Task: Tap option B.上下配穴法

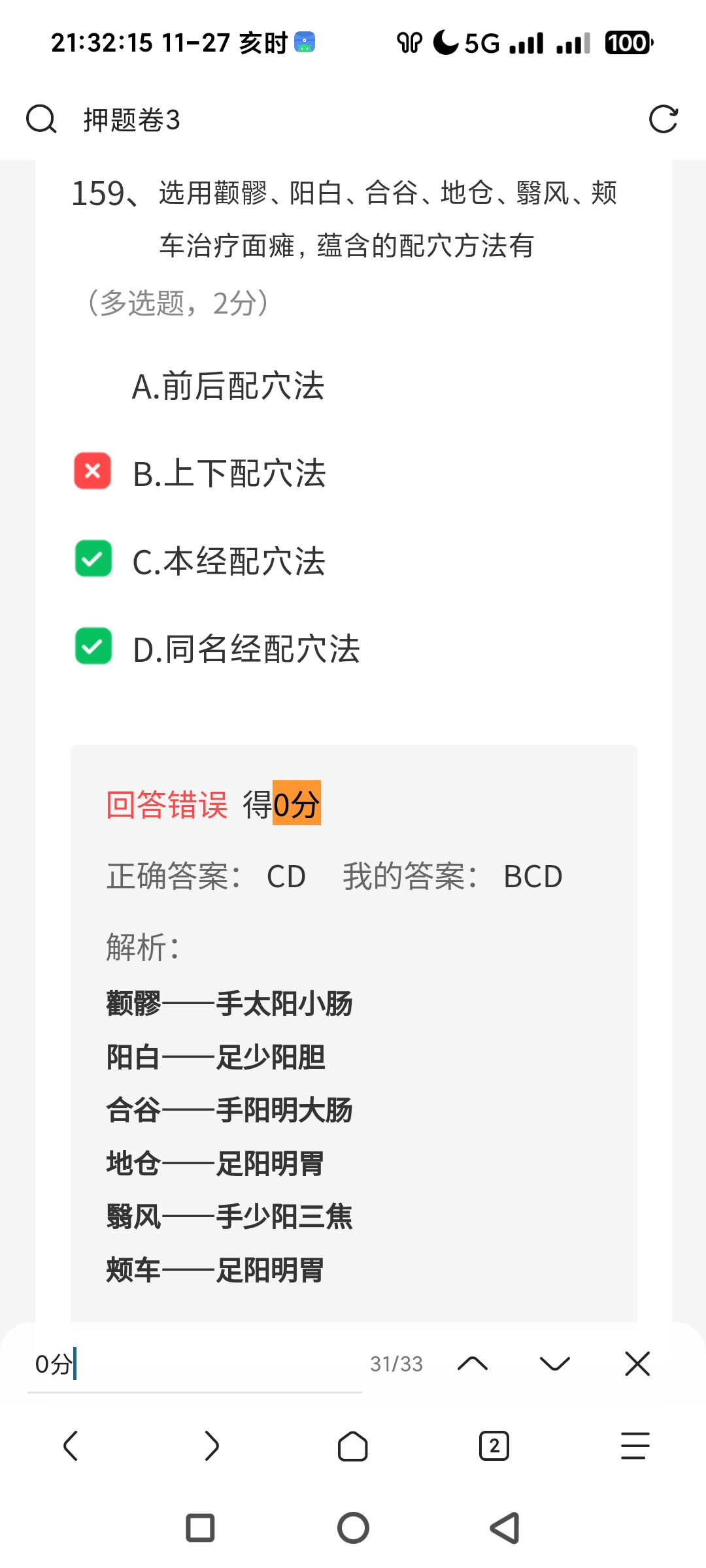Action: pyautogui.click(x=229, y=474)
